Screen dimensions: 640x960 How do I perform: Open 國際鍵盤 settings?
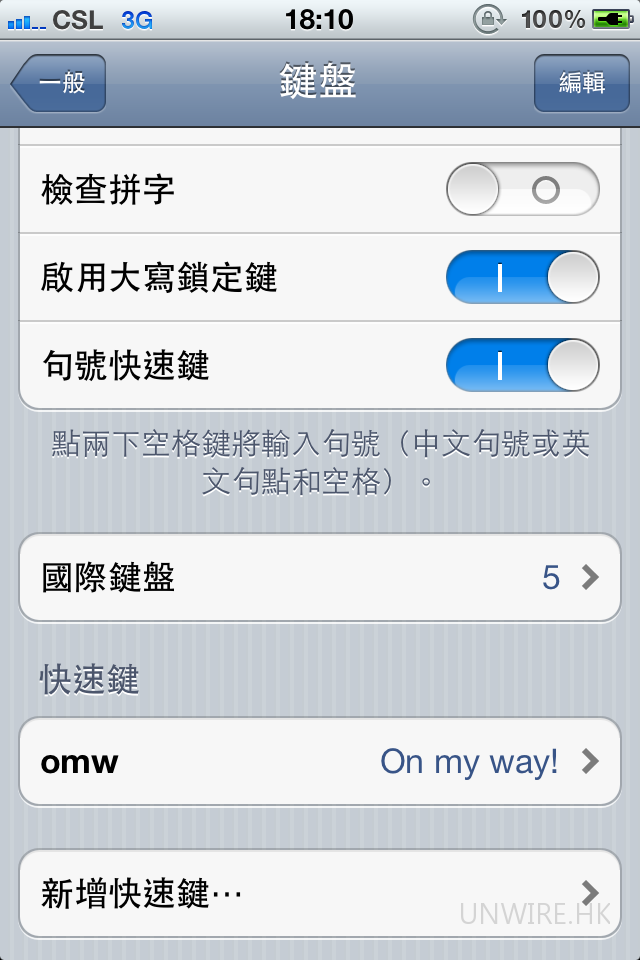[320, 578]
